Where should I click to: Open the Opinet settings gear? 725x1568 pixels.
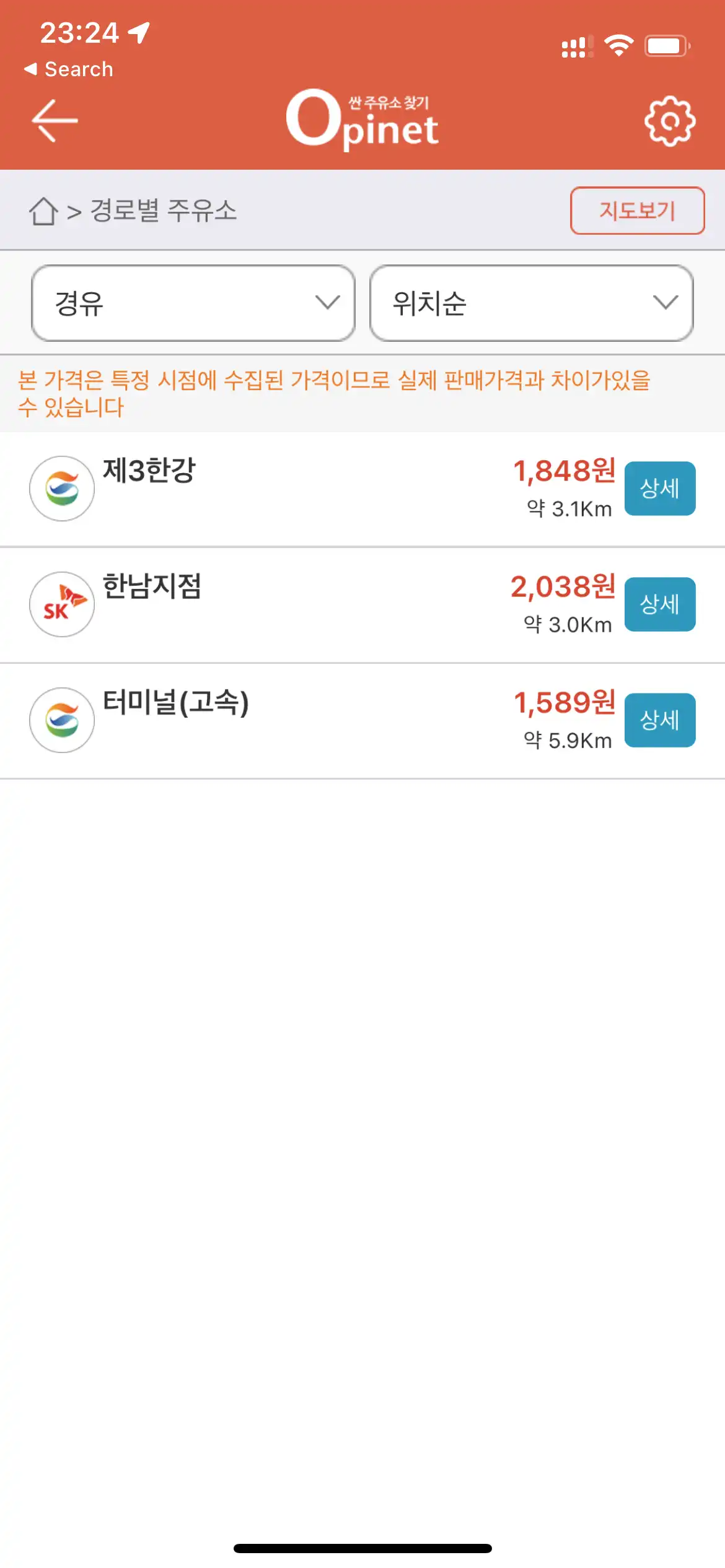point(668,121)
